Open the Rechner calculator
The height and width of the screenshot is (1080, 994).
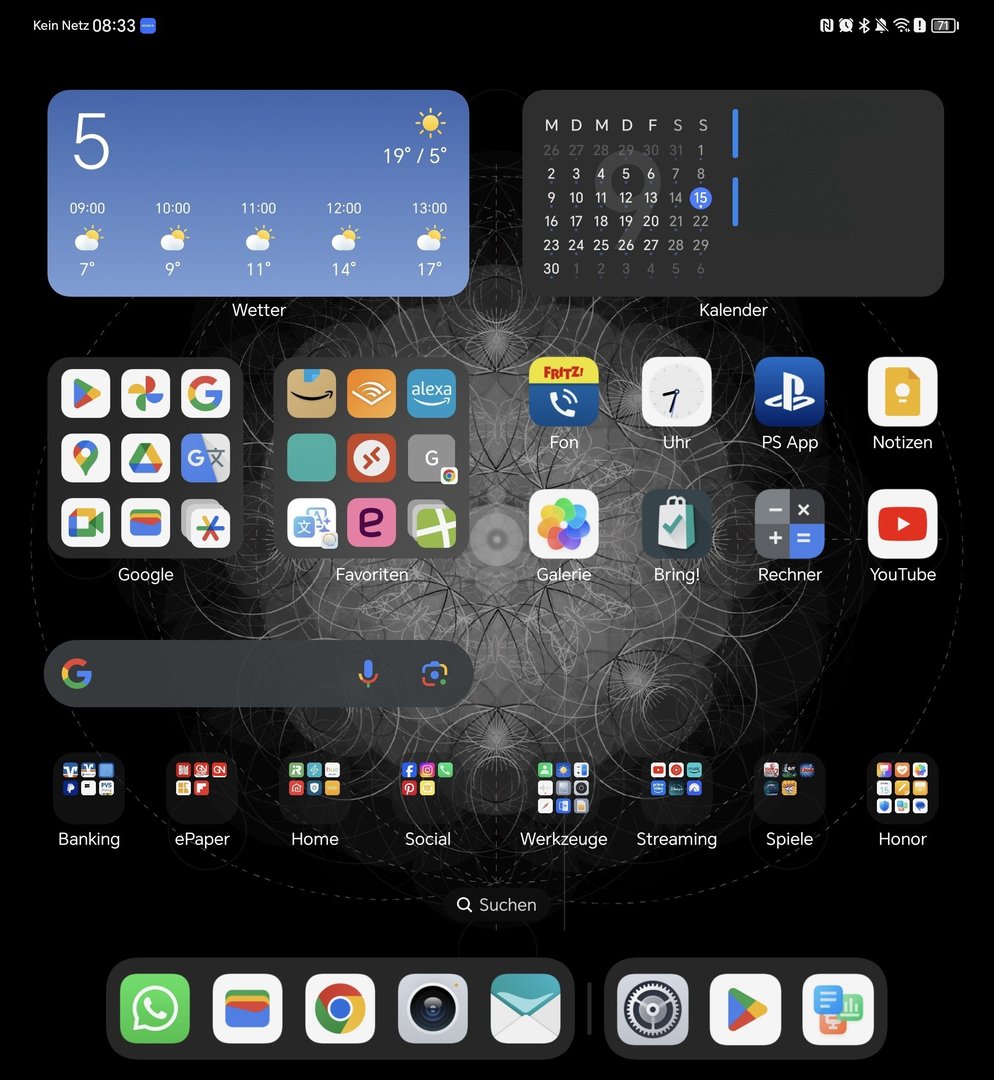[789, 524]
